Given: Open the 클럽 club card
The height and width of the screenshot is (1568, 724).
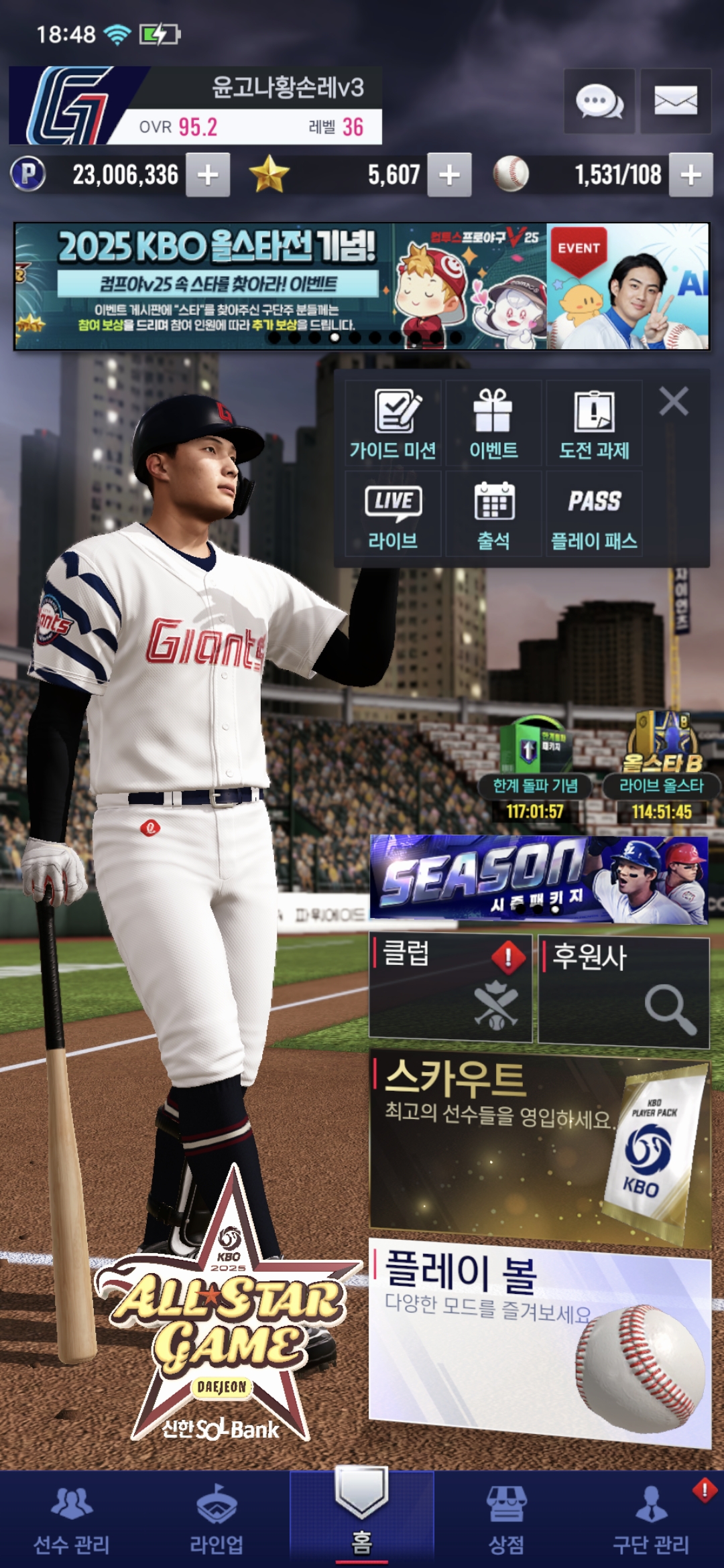Looking at the screenshot, I should 450,988.
